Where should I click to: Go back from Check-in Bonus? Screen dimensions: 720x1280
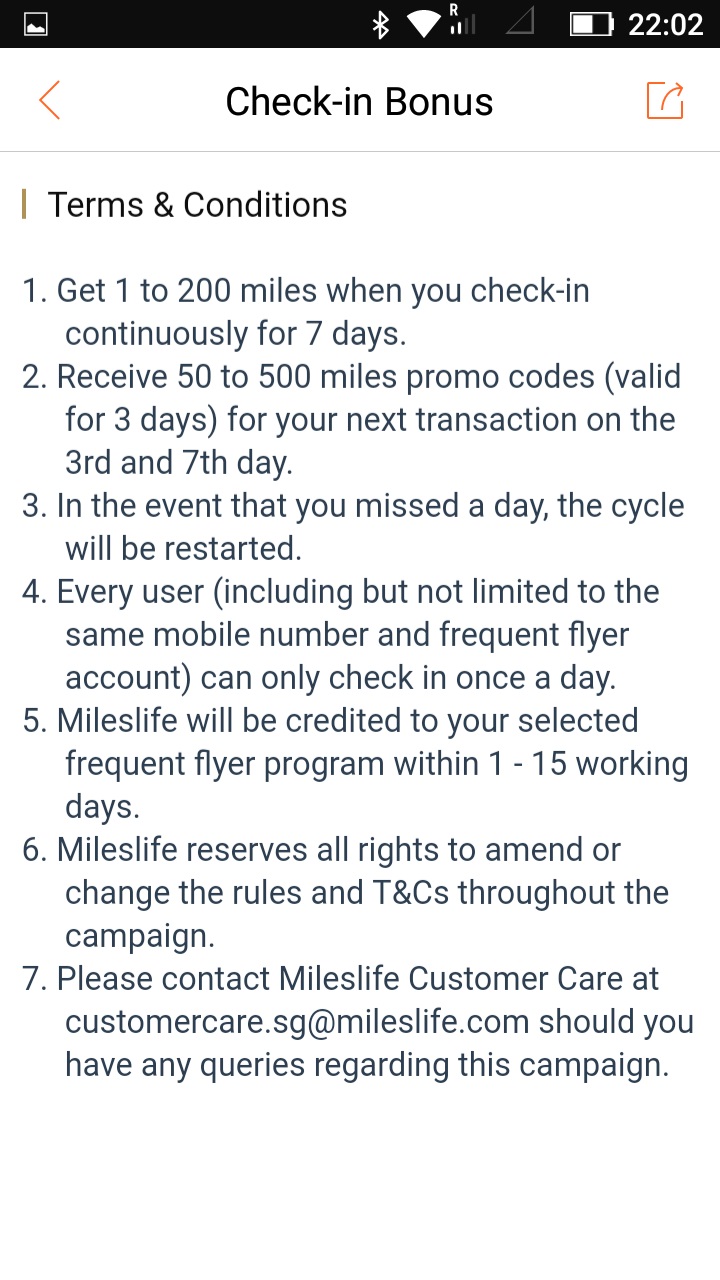click(49, 101)
